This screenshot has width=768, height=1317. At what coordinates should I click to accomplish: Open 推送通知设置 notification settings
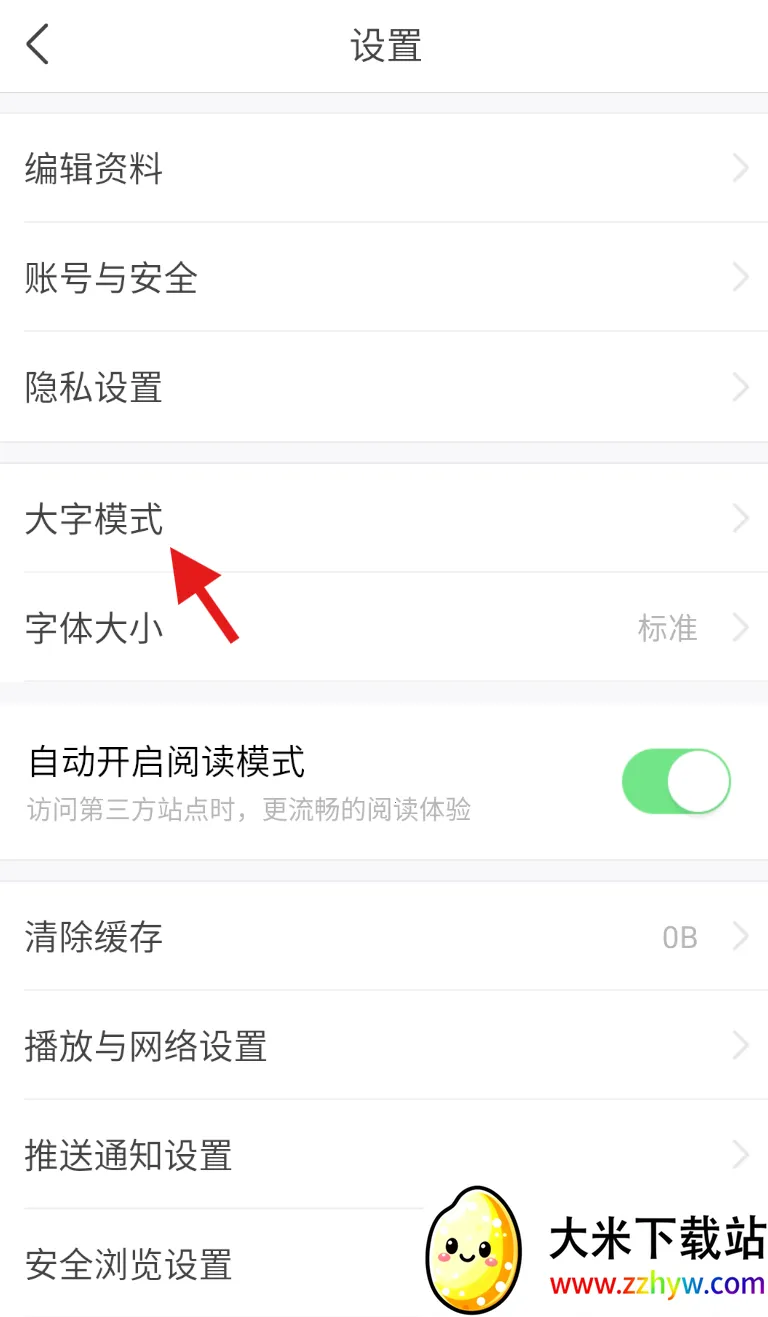[300, 1155]
